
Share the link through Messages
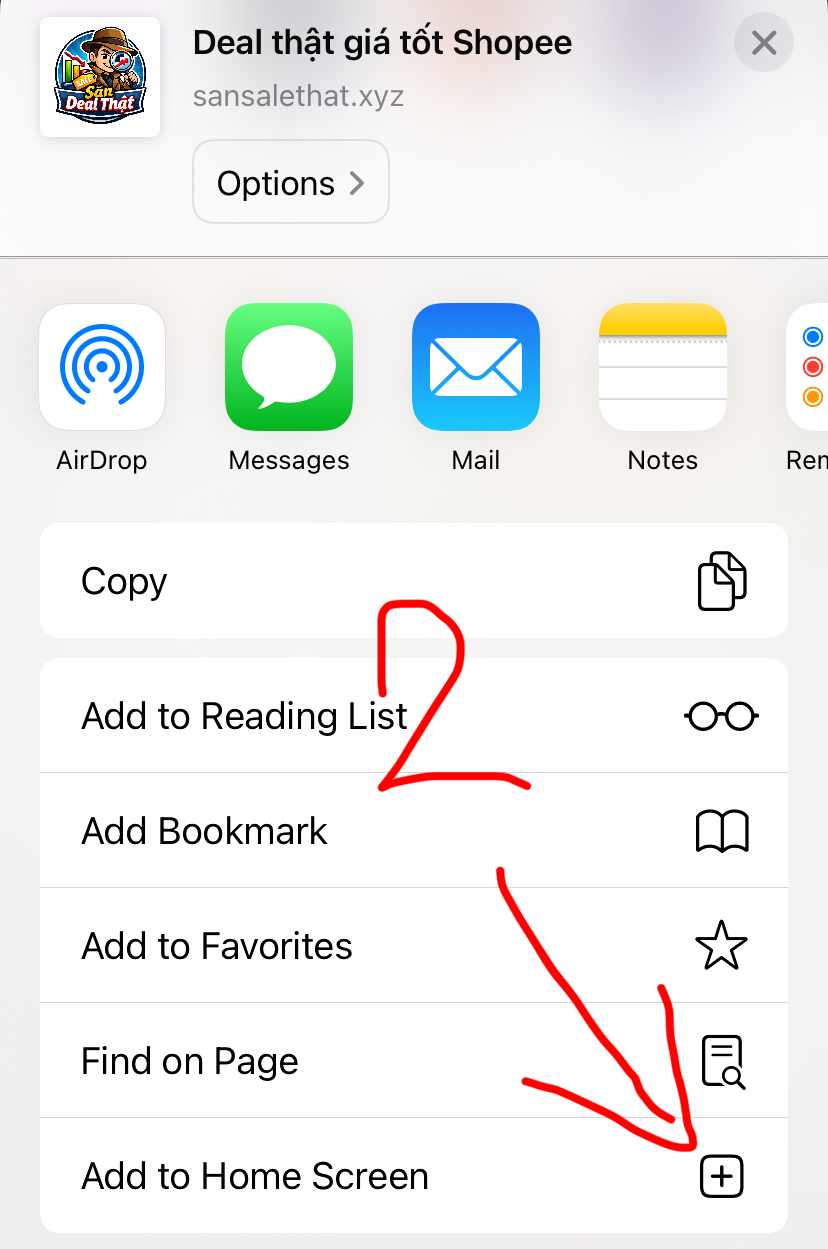click(x=289, y=367)
